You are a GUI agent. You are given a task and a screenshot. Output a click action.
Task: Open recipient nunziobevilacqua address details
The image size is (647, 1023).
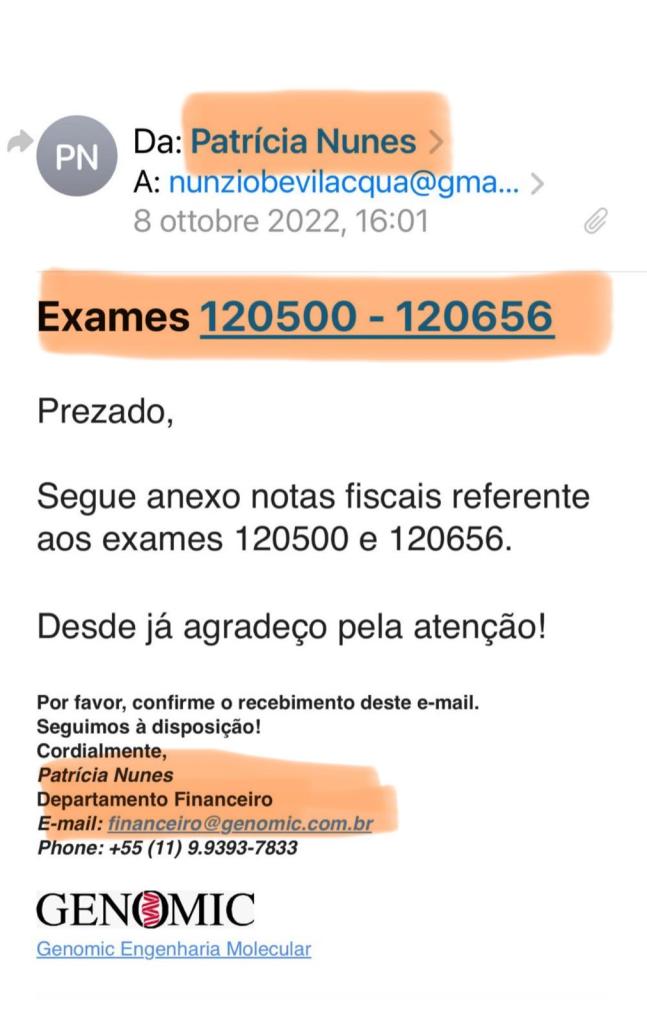point(344,183)
